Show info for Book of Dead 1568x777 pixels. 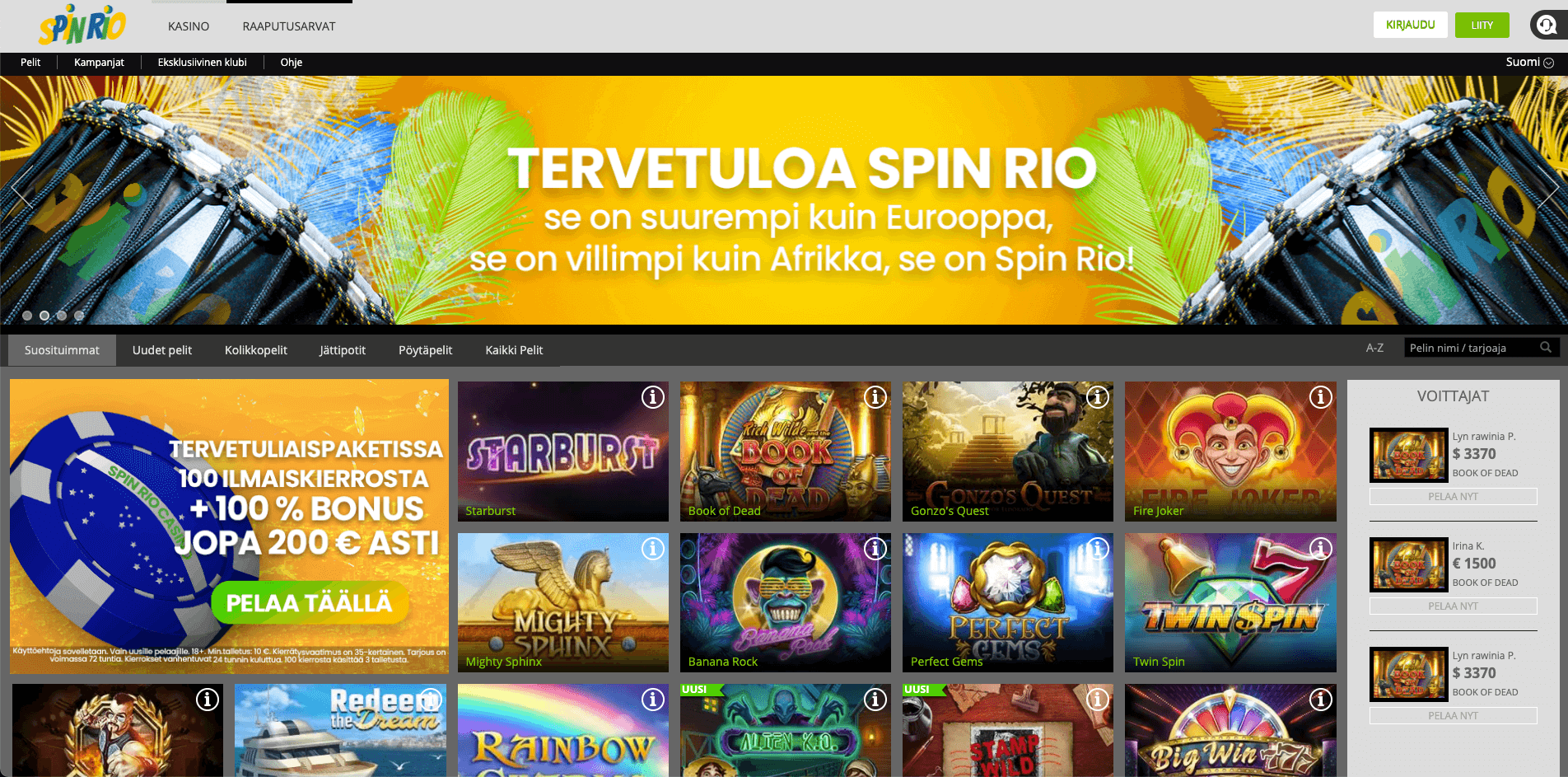click(875, 398)
